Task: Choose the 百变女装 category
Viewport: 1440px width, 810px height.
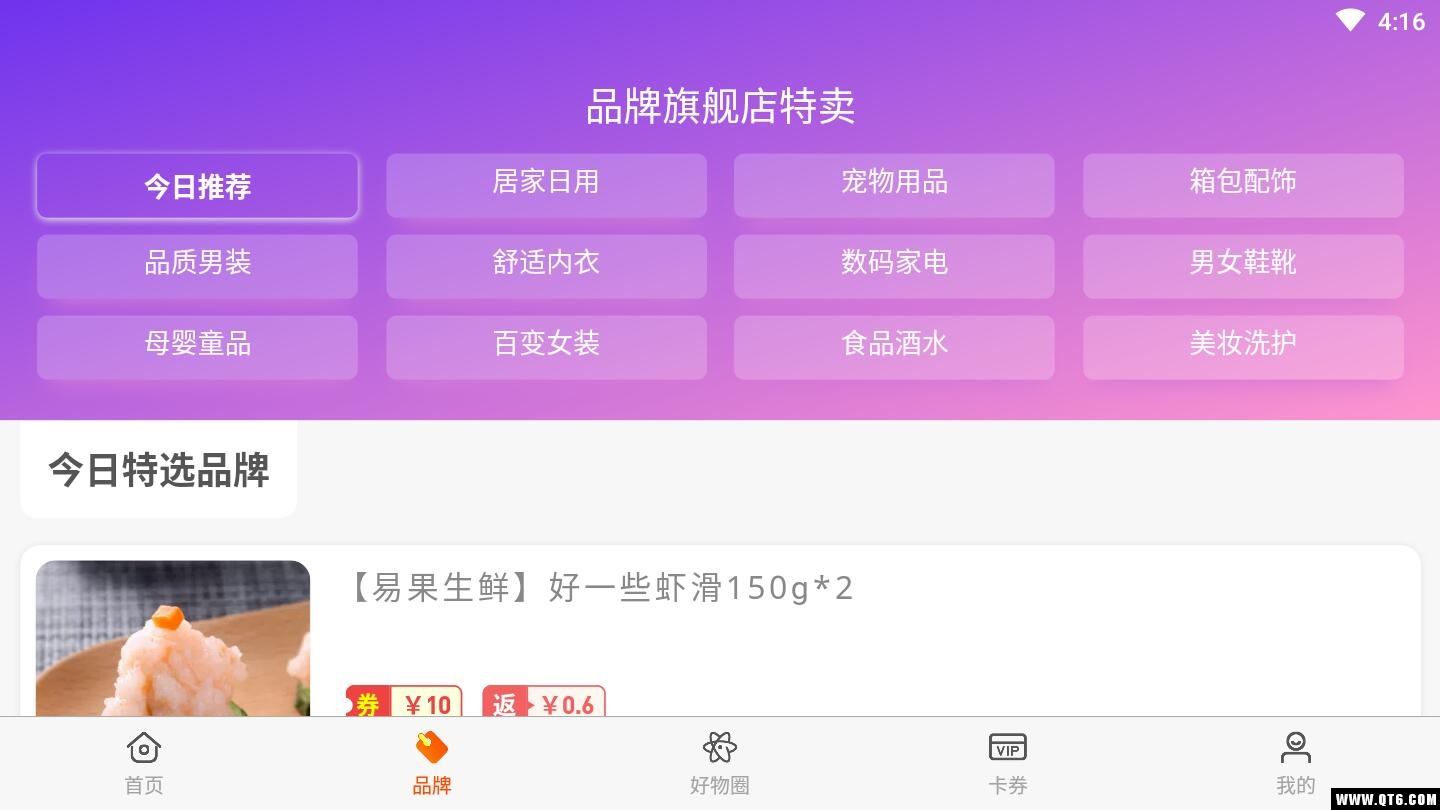Action: pos(546,347)
